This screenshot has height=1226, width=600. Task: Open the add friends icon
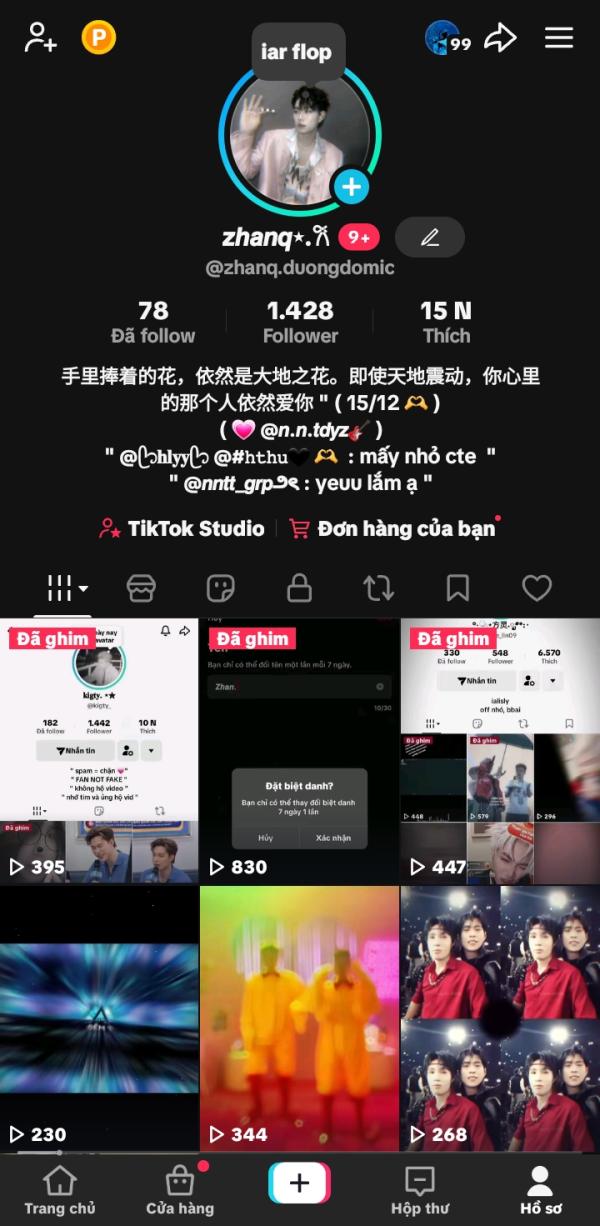click(x=41, y=38)
